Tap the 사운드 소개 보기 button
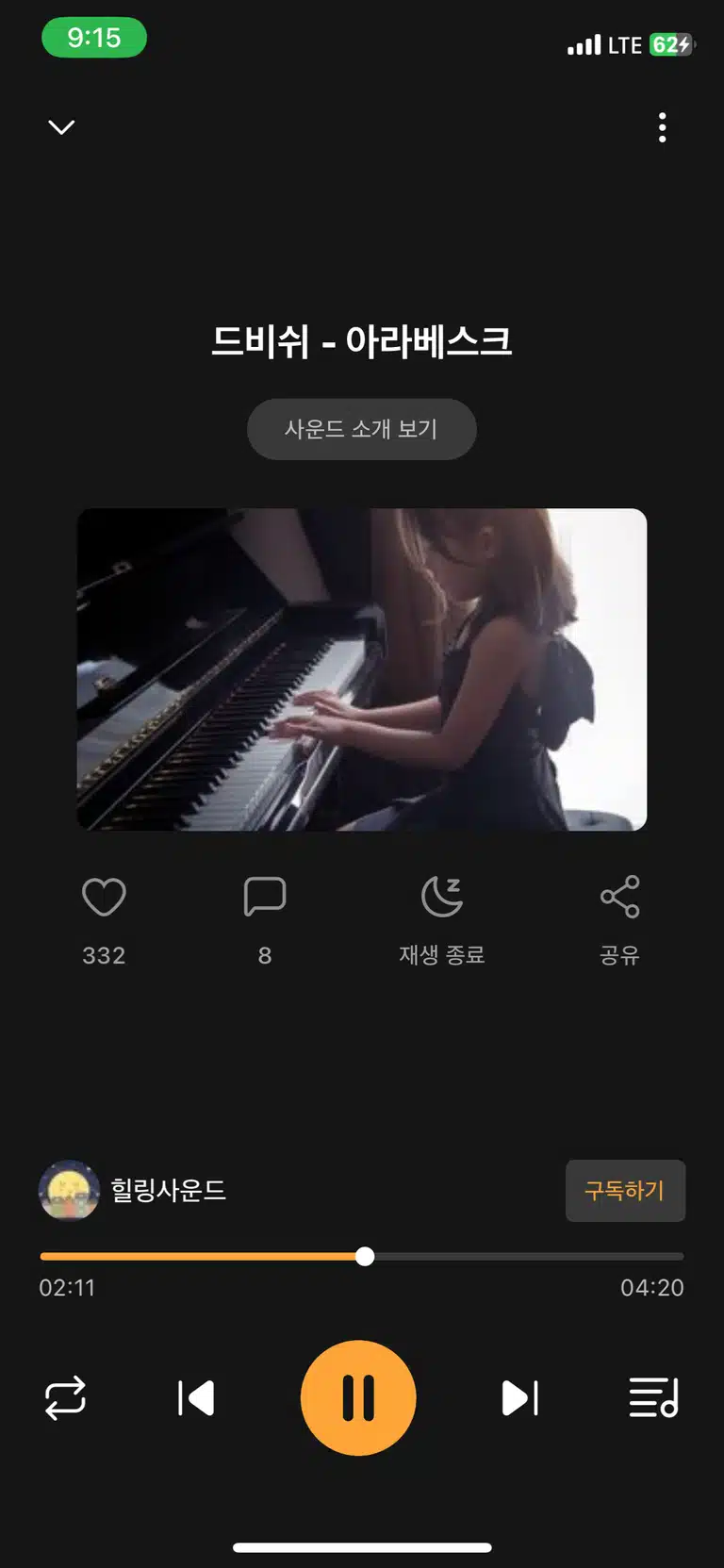Viewport: 724px width, 1568px height. [x=362, y=429]
